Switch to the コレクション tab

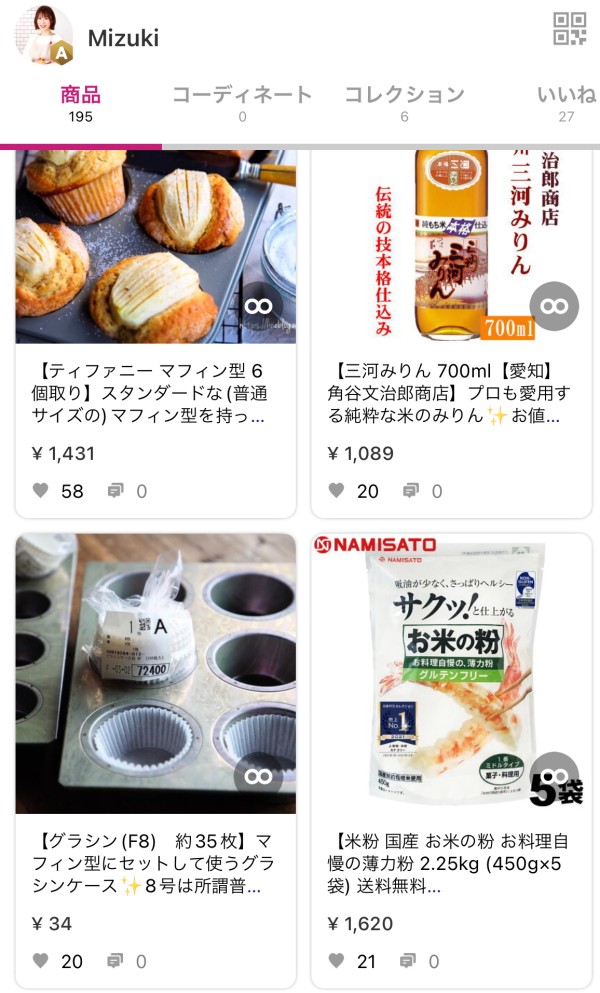pos(404,103)
